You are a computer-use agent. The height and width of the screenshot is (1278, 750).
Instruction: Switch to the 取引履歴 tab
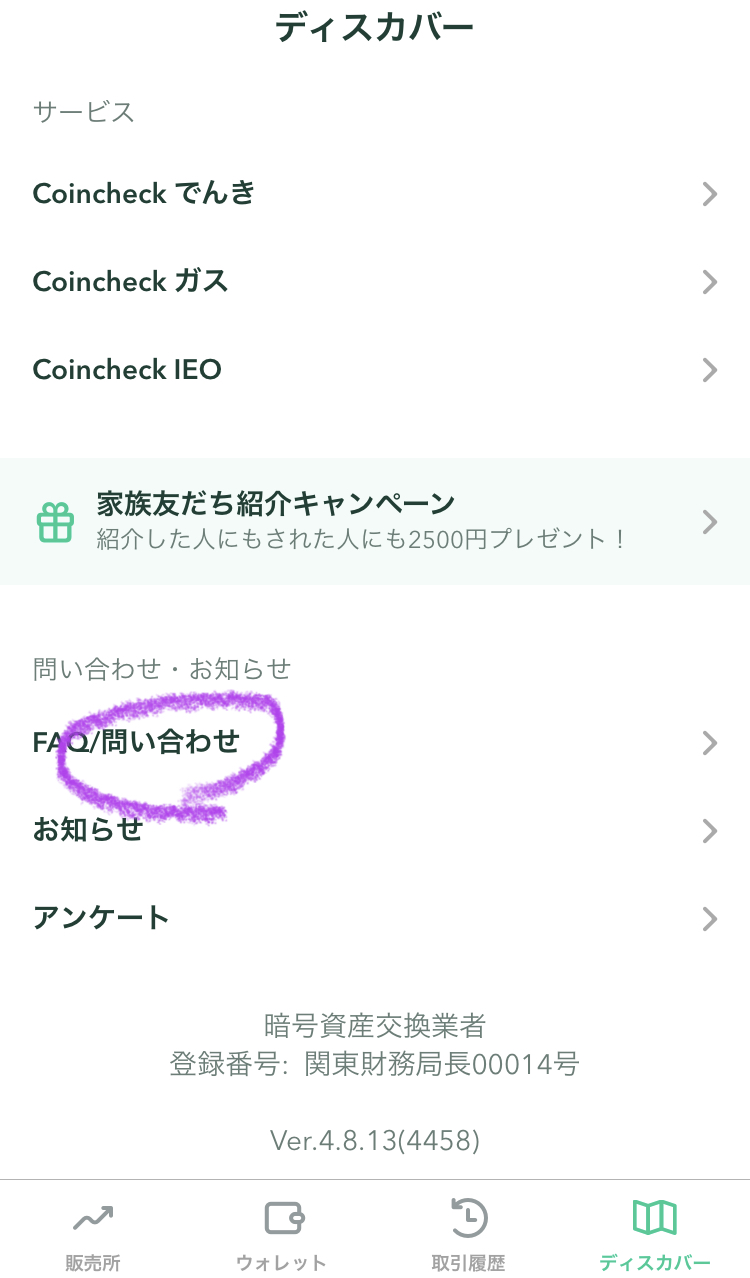pyautogui.click(x=468, y=1234)
